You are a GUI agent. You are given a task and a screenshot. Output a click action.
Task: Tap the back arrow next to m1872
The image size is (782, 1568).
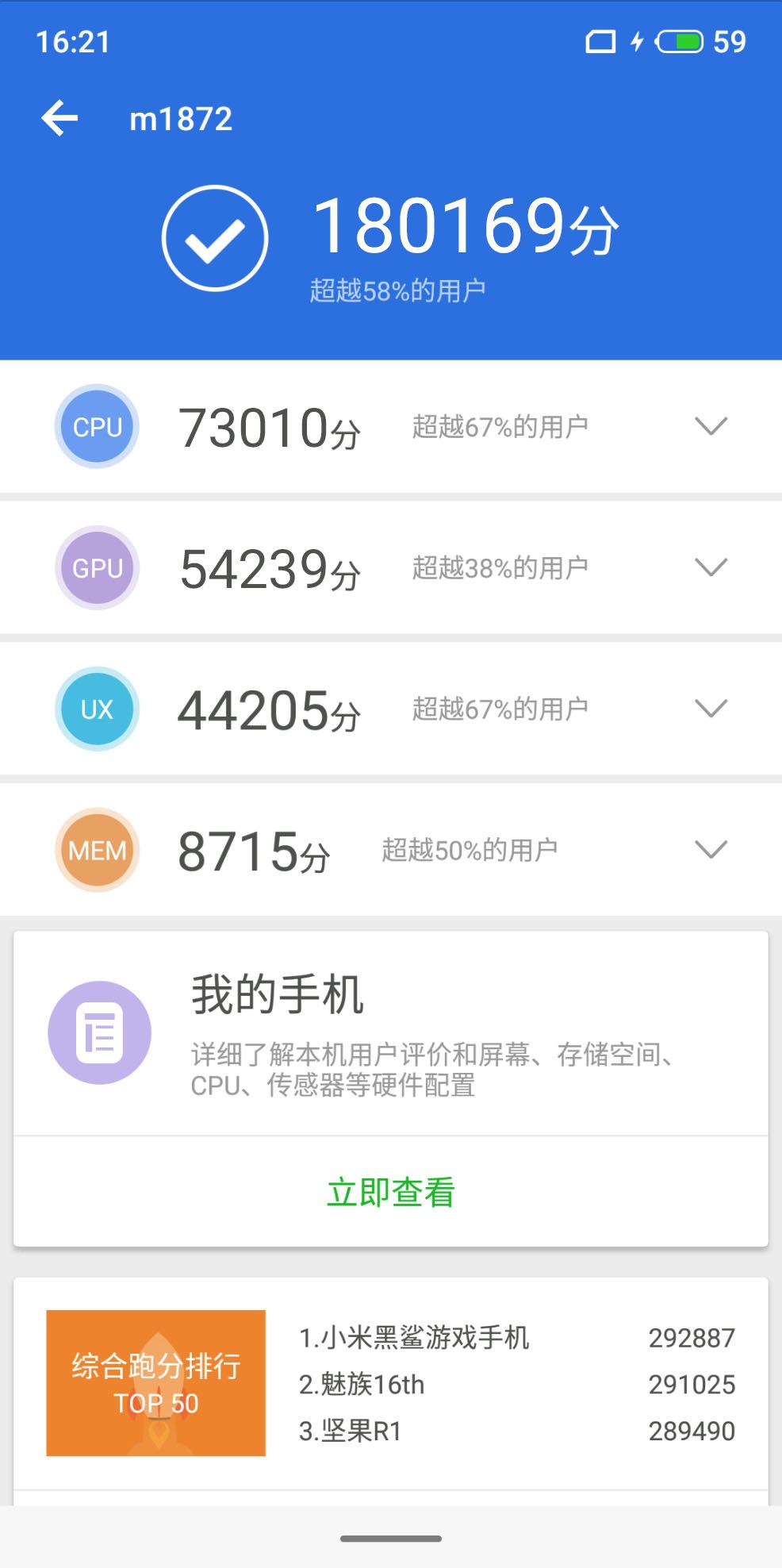tap(59, 117)
